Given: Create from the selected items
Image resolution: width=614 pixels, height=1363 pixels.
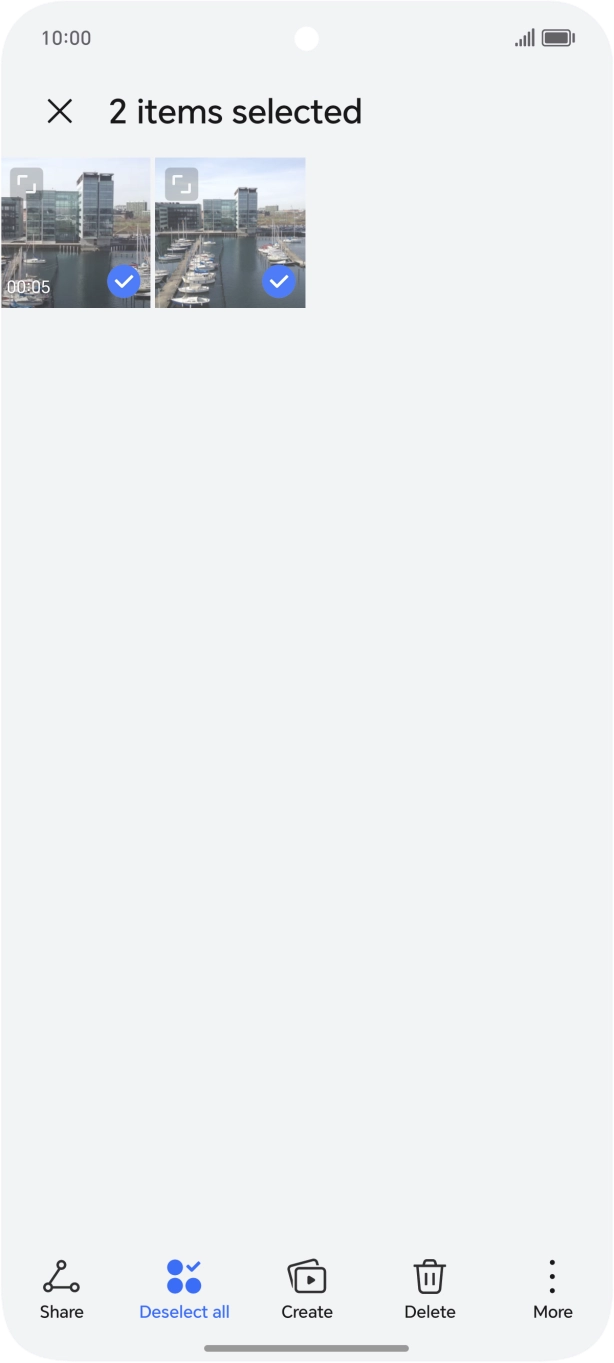Looking at the screenshot, I should point(307,1290).
